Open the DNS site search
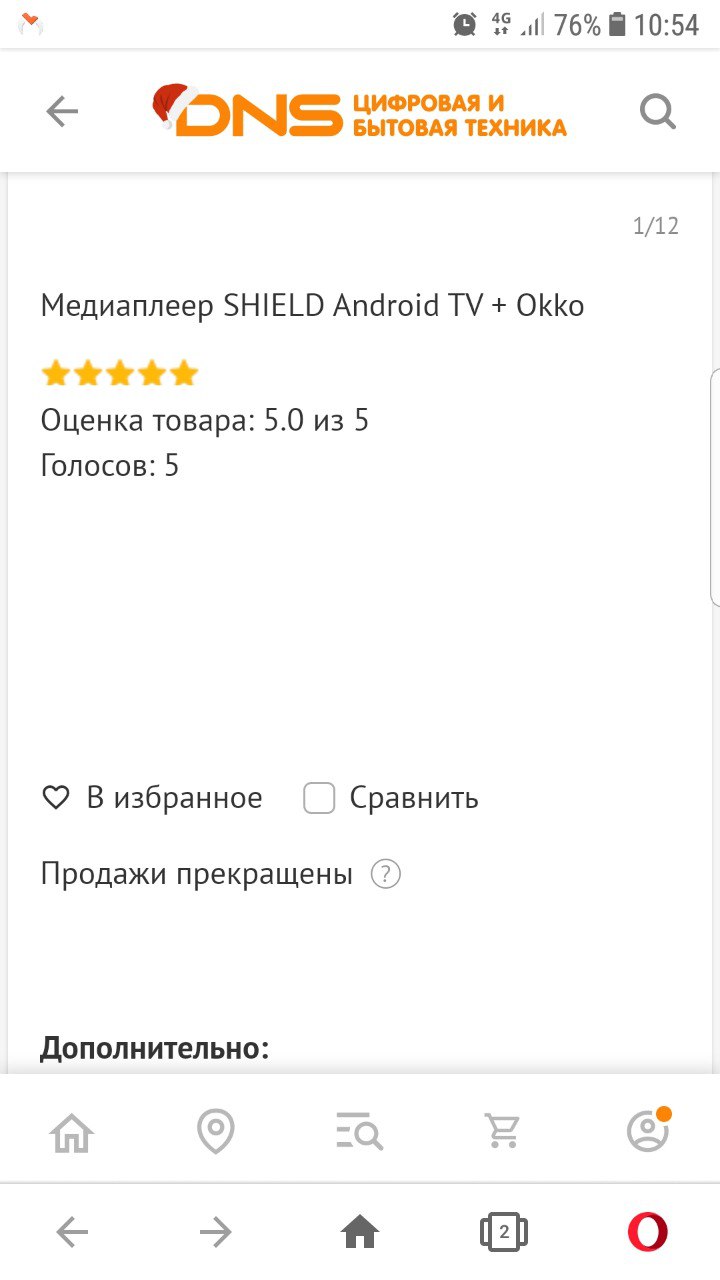Image resolution: width=720 pixels, height=1280 pixels. [658, 112]
